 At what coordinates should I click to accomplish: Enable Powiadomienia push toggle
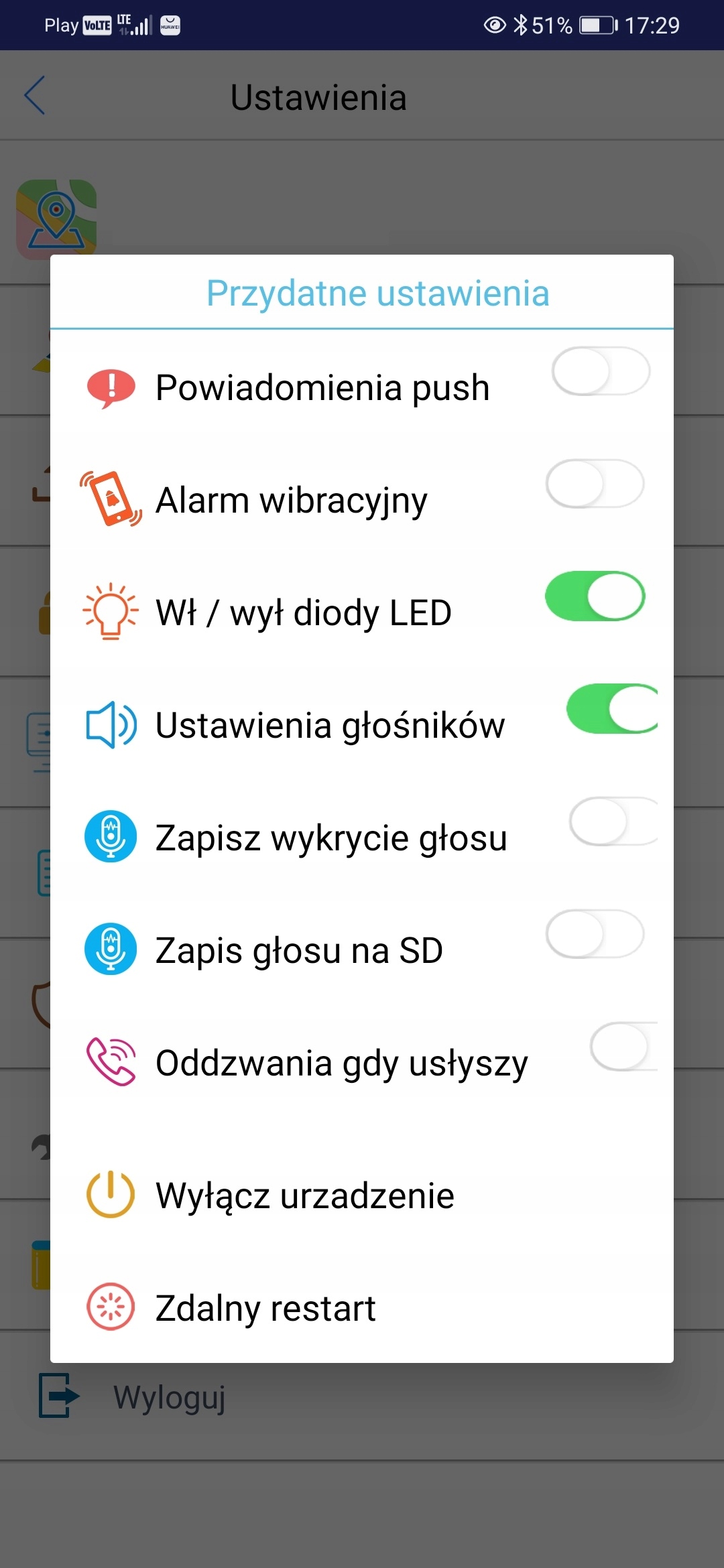(601, 371)
